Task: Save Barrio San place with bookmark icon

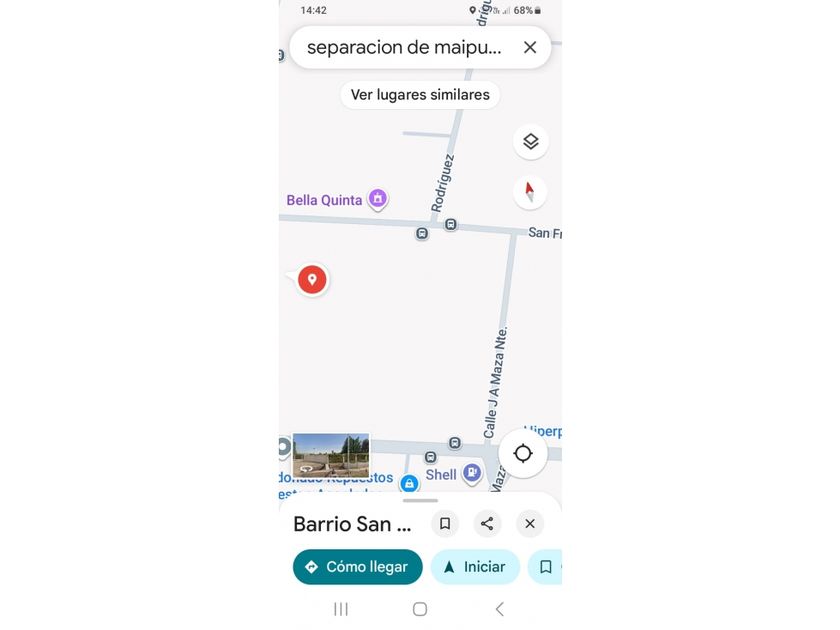Action: click(445, 523)
